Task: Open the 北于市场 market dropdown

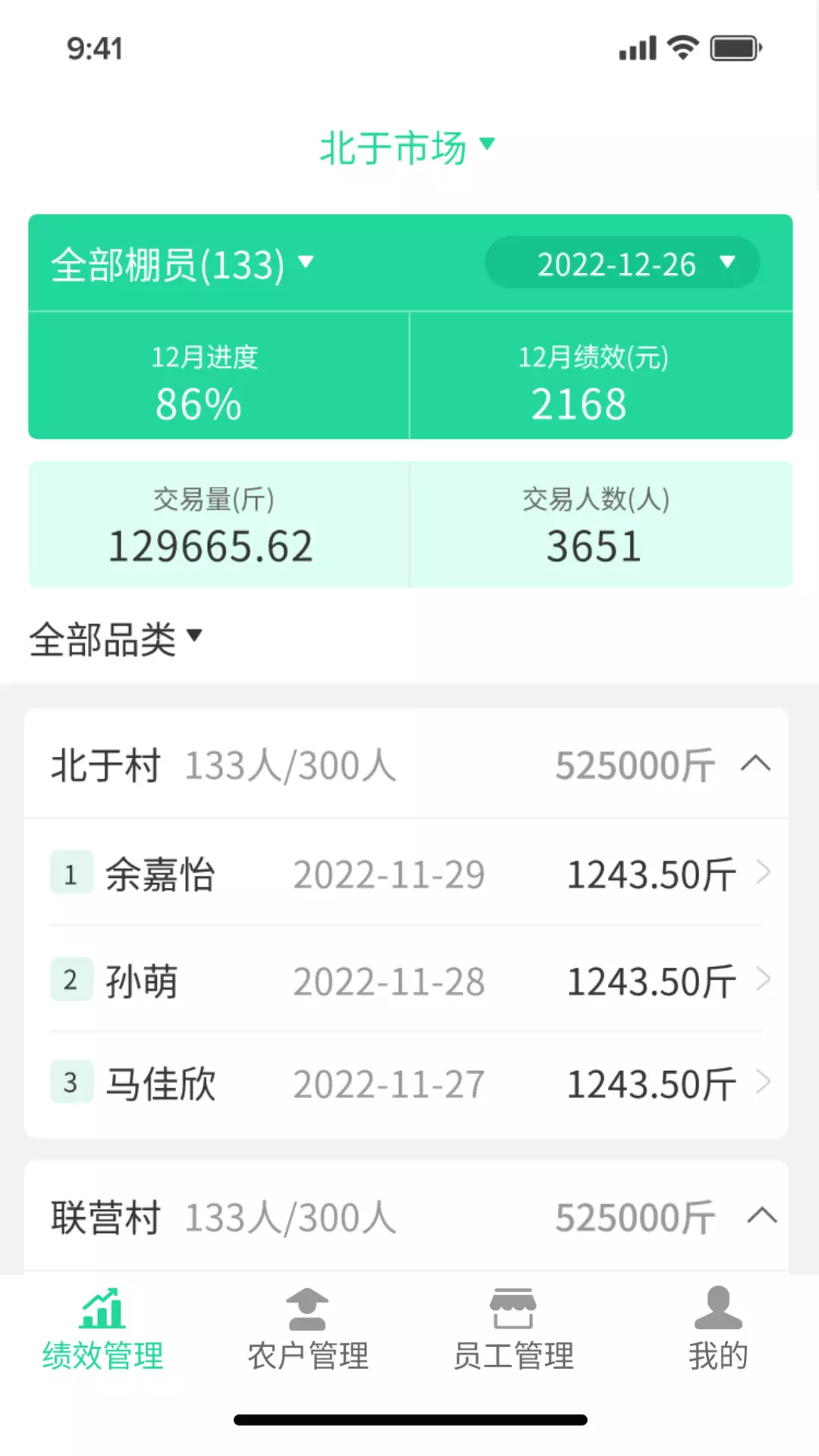Action: [x=407, y=146]
